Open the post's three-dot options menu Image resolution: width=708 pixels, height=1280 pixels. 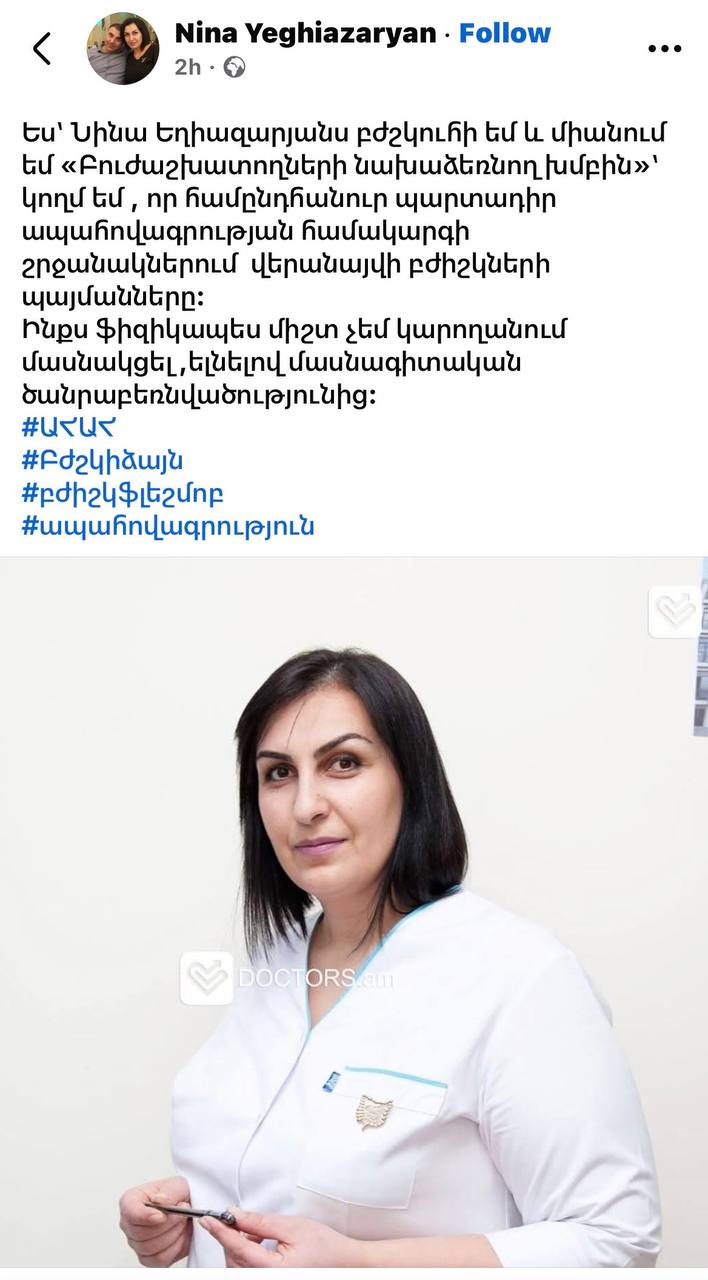point(664,48)
